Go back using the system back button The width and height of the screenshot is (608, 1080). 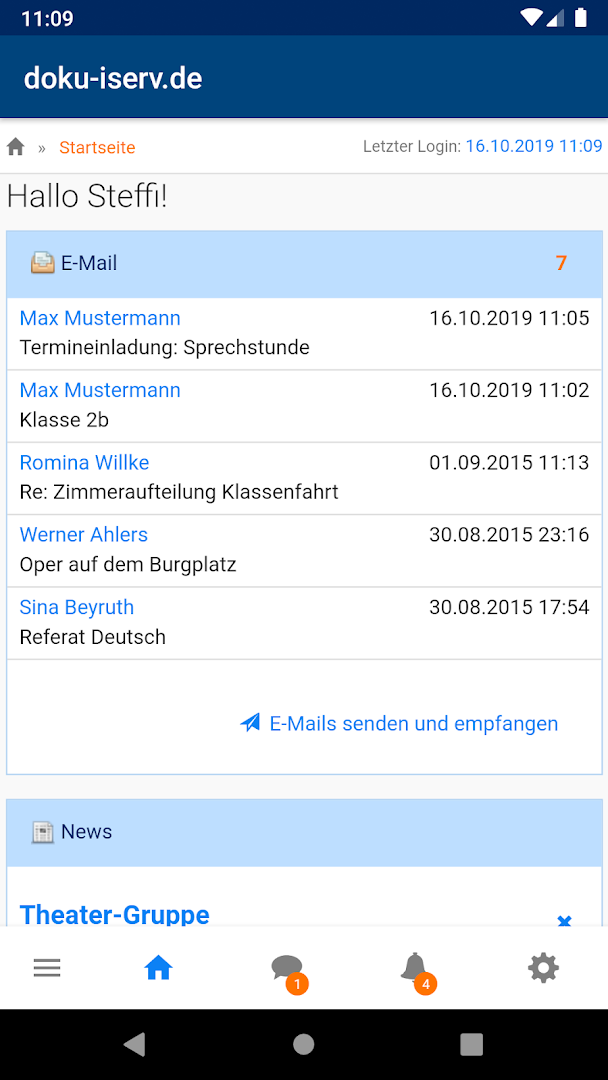click(x=135, y=1044)
